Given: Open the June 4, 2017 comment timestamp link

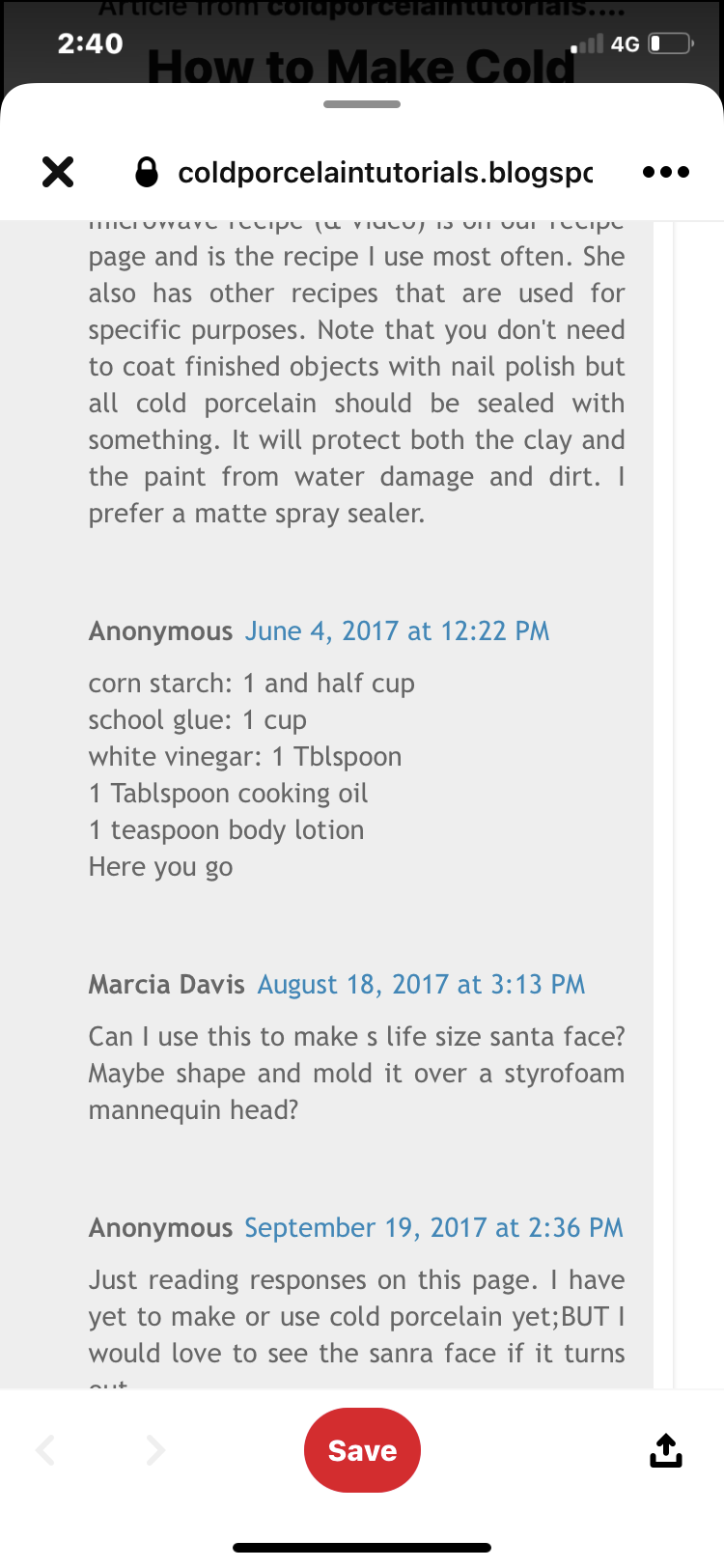Looking at the screenshot, I should (397, 631).
